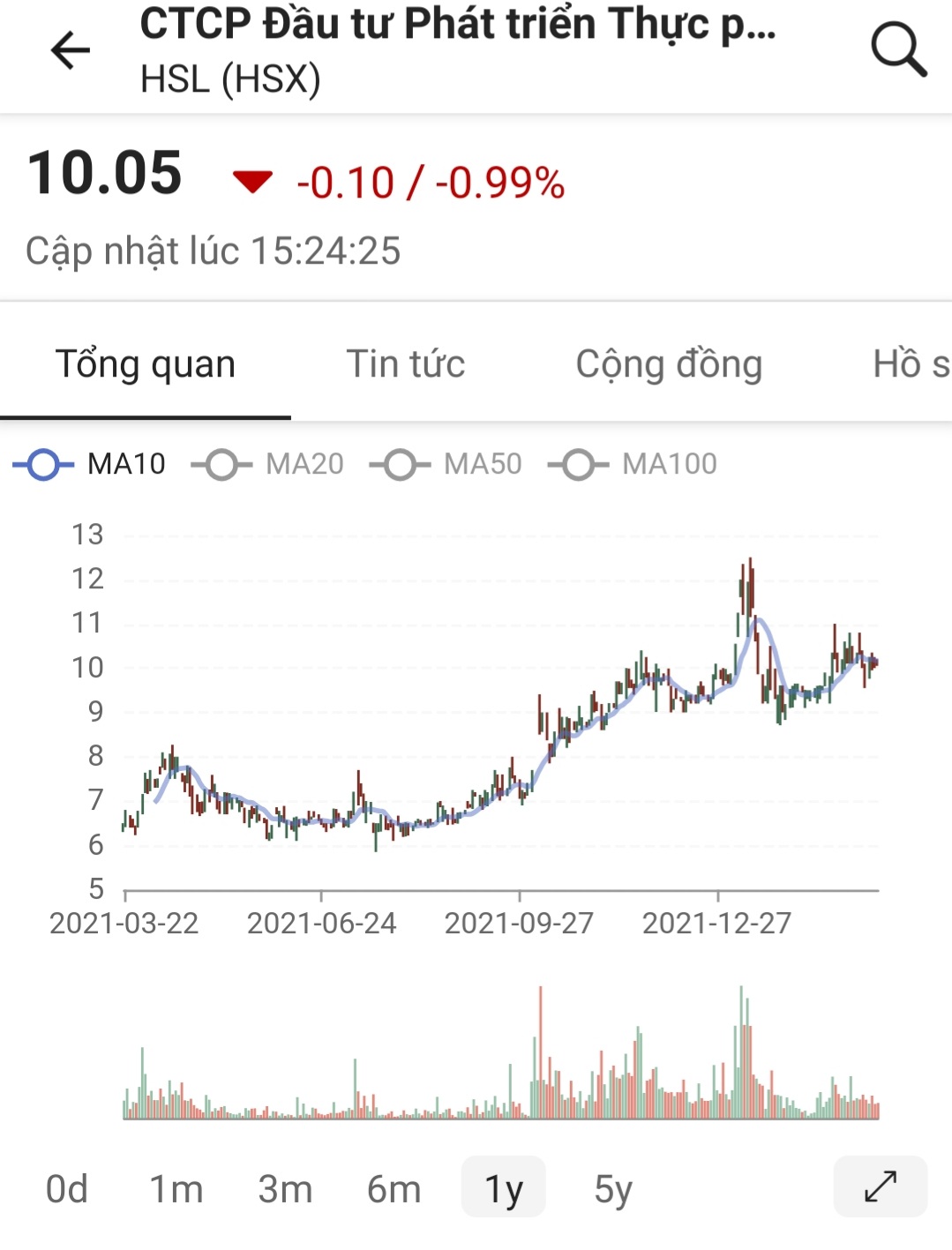Image resolution: width=952 pixels, height=1250 pixels.
Task: Set chart range to 1m
Action: (x=176, y=1189)
